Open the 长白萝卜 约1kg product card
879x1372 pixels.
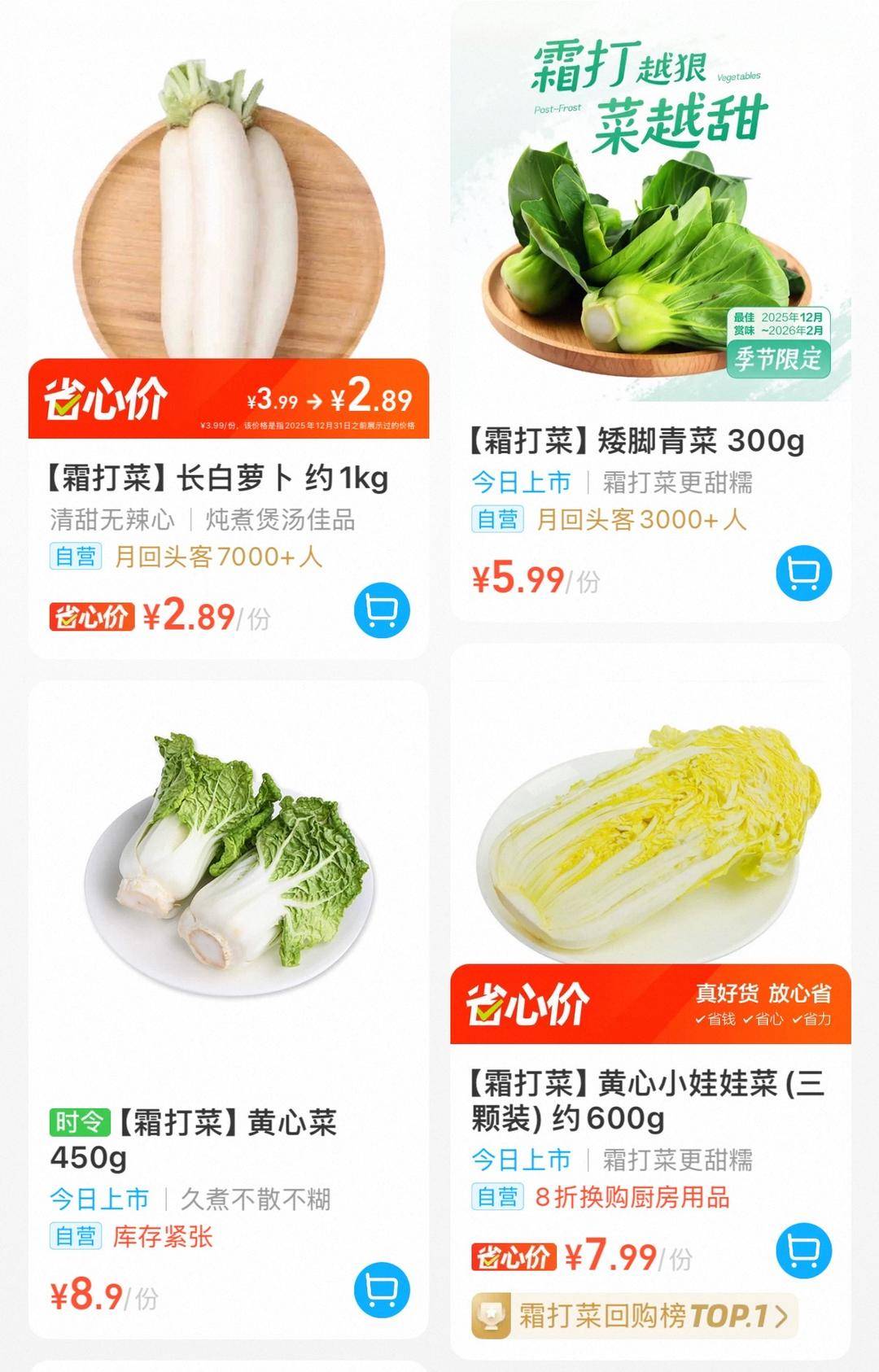tap(216, 478)
